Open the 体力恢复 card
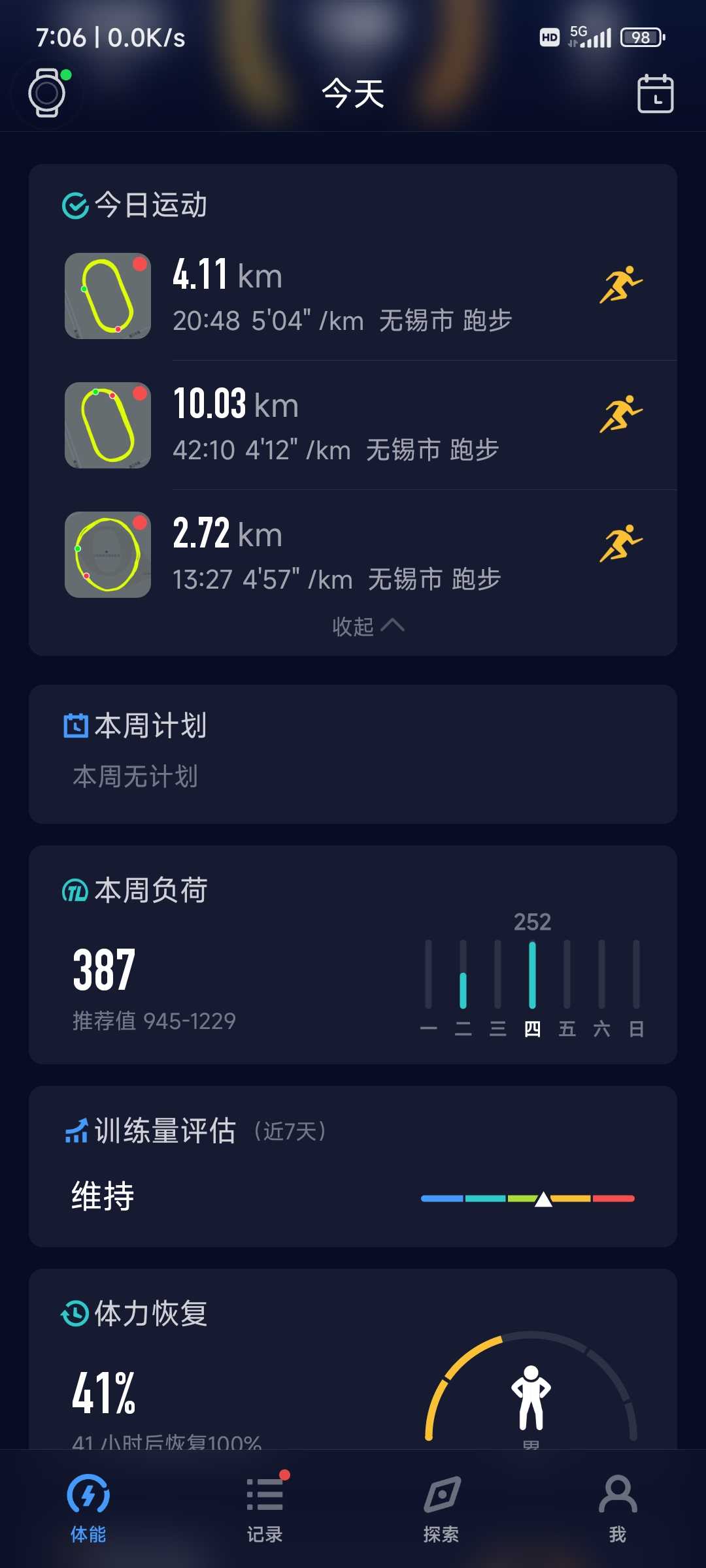This screenshot has height=1568, width=706. coord(353,1359)
